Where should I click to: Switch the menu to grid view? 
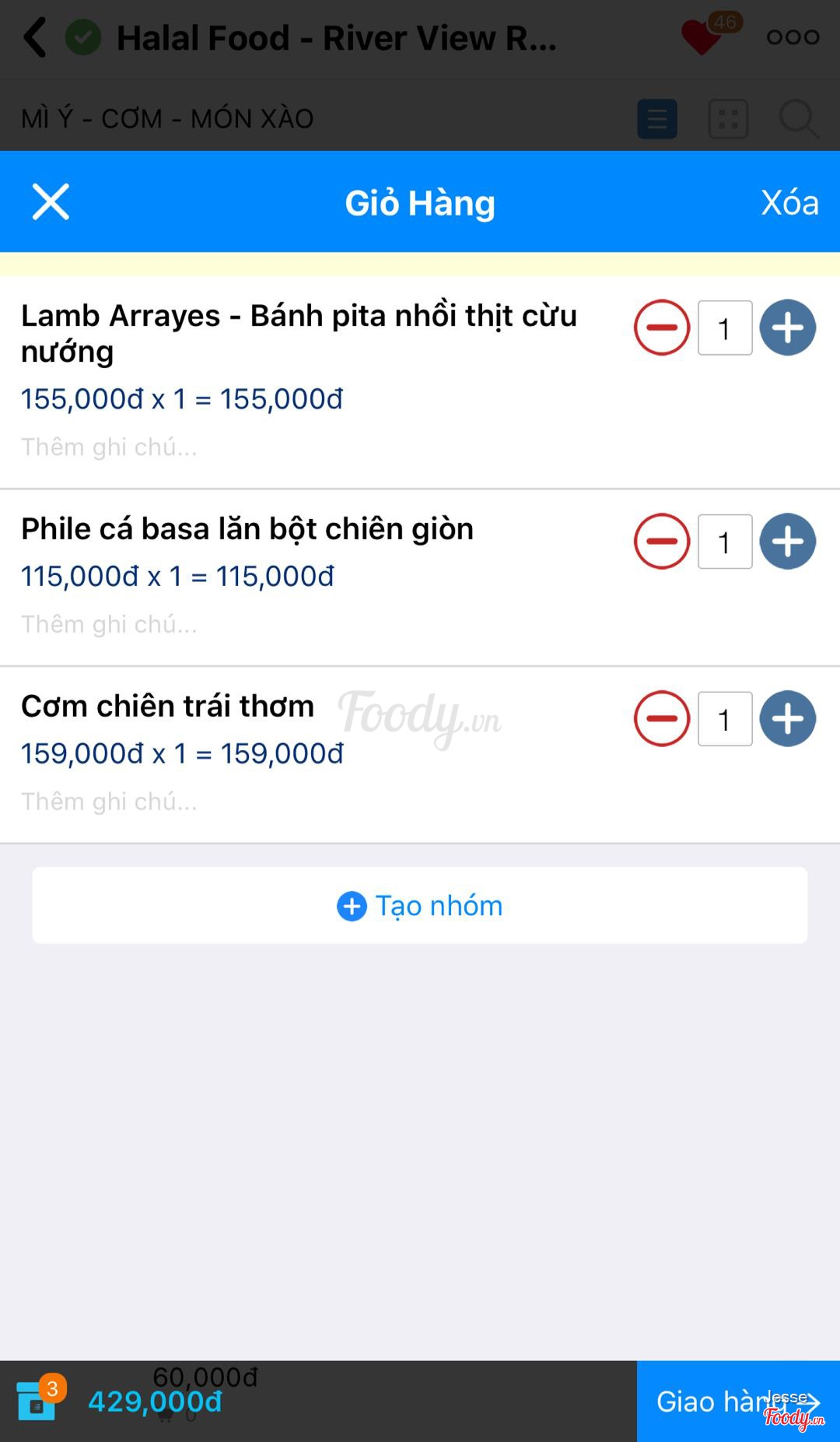(x=728, y=119)
